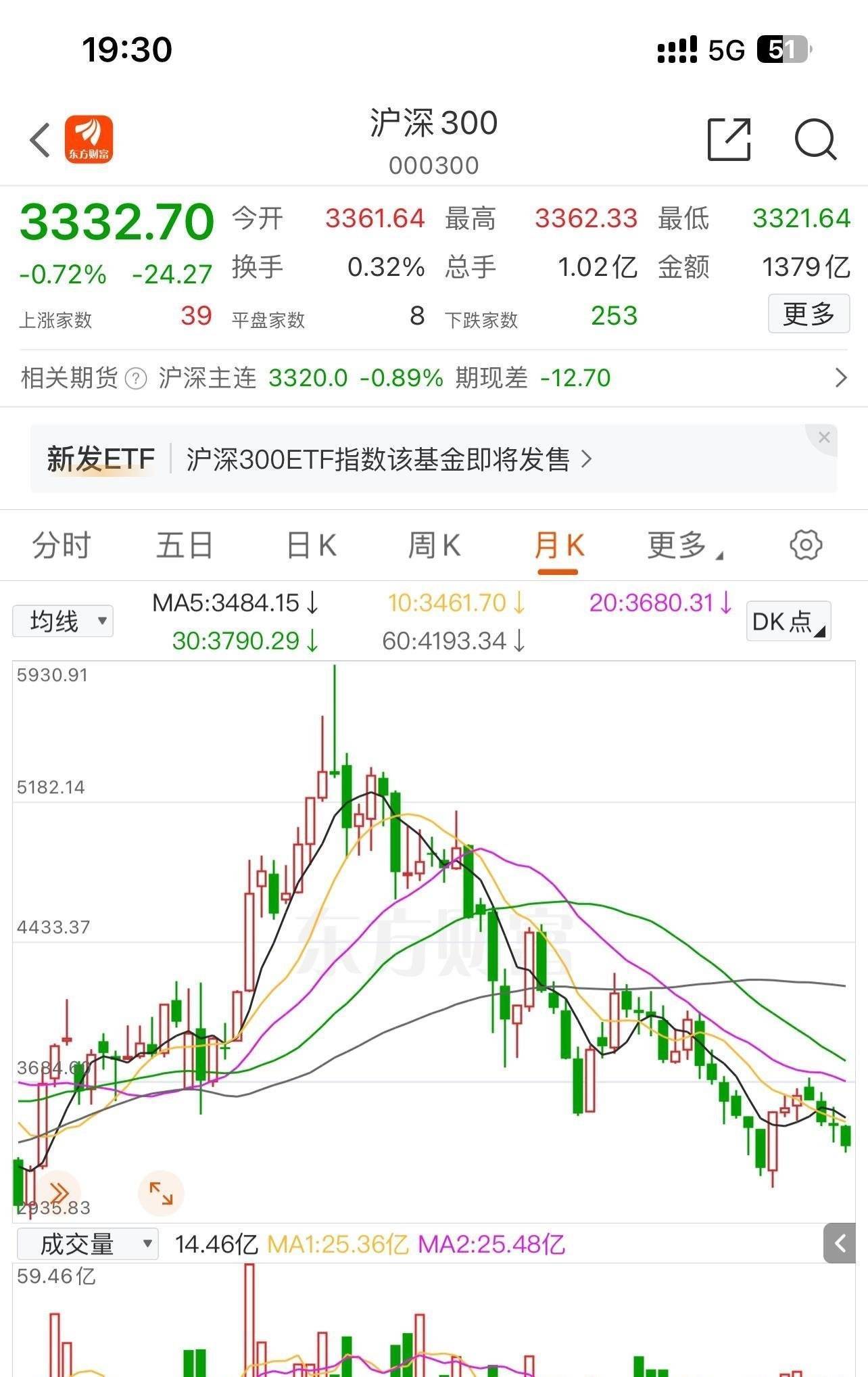Select the 周K tab

click(434, 545)
